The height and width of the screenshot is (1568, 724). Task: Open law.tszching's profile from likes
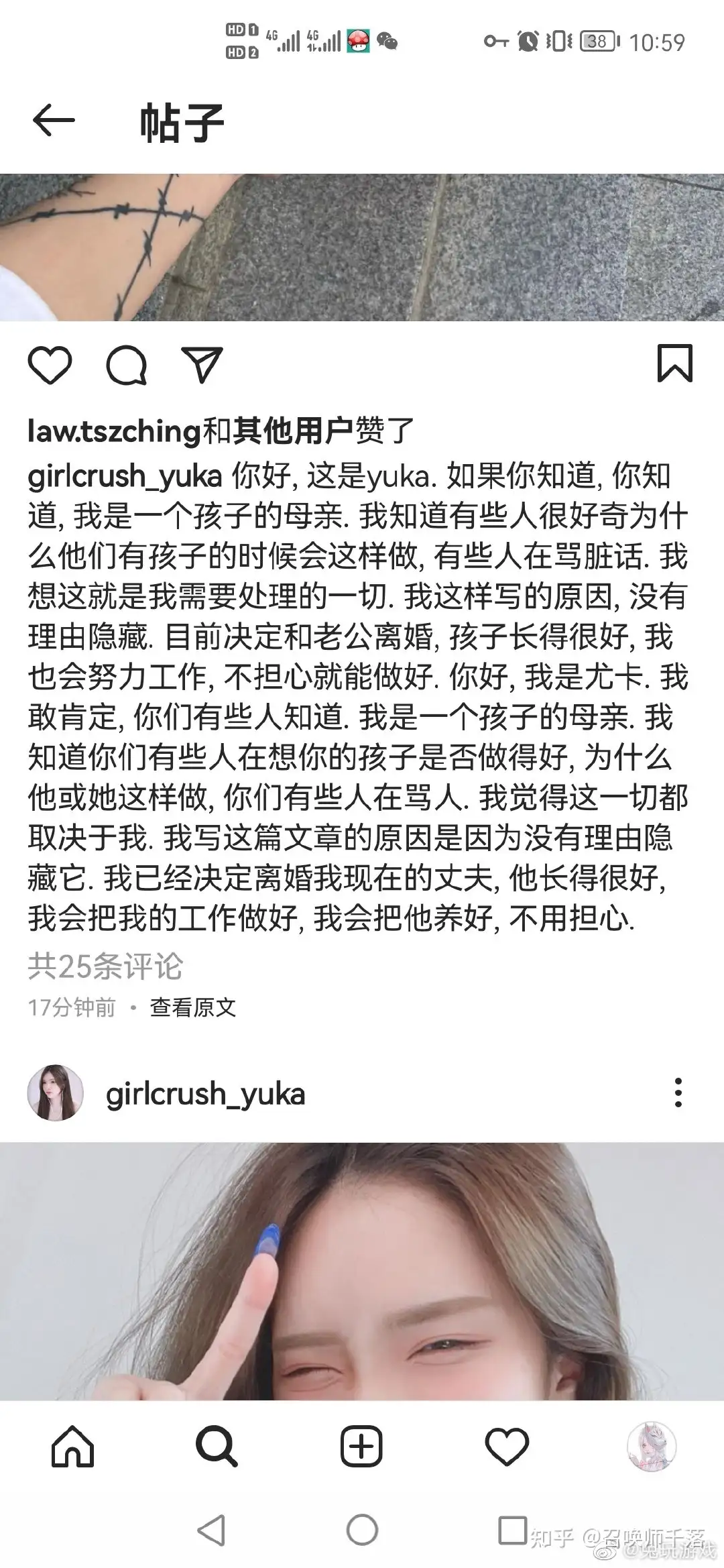114,431
